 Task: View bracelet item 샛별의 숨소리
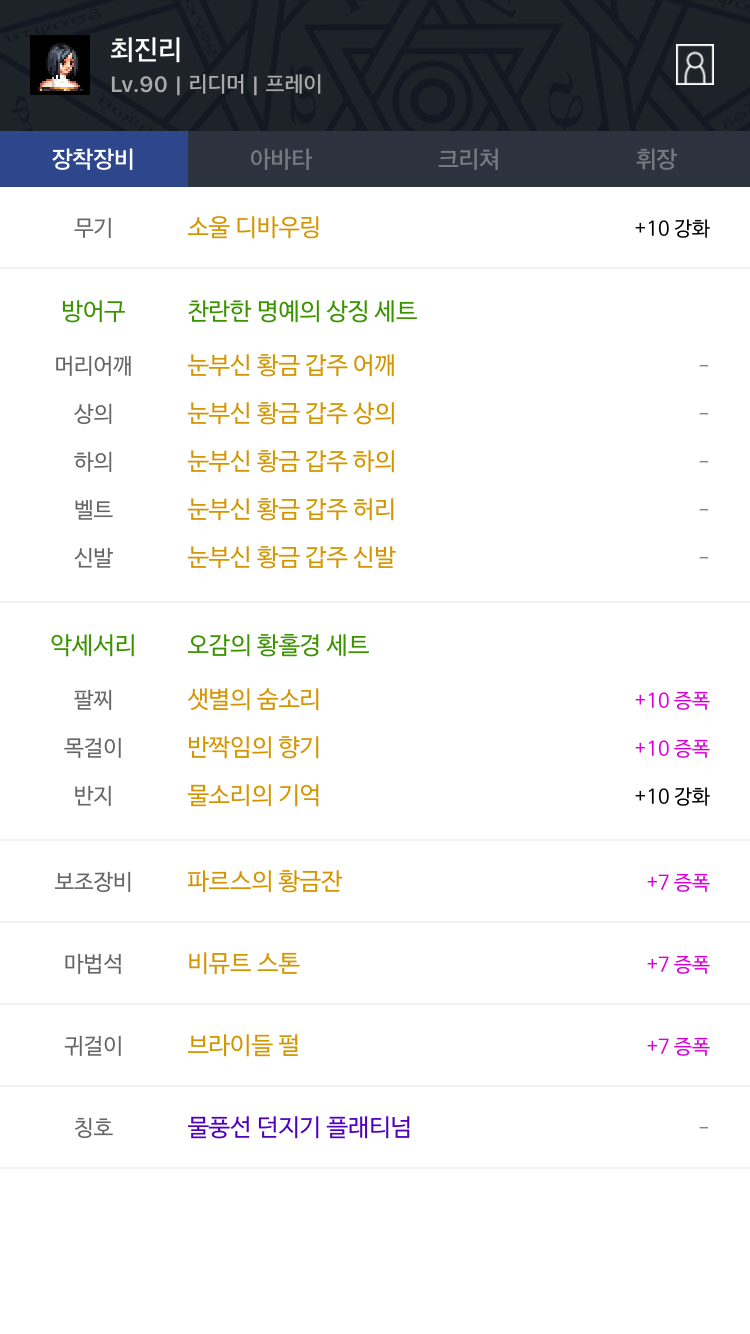pyautogui.click(x=254, y=699)
